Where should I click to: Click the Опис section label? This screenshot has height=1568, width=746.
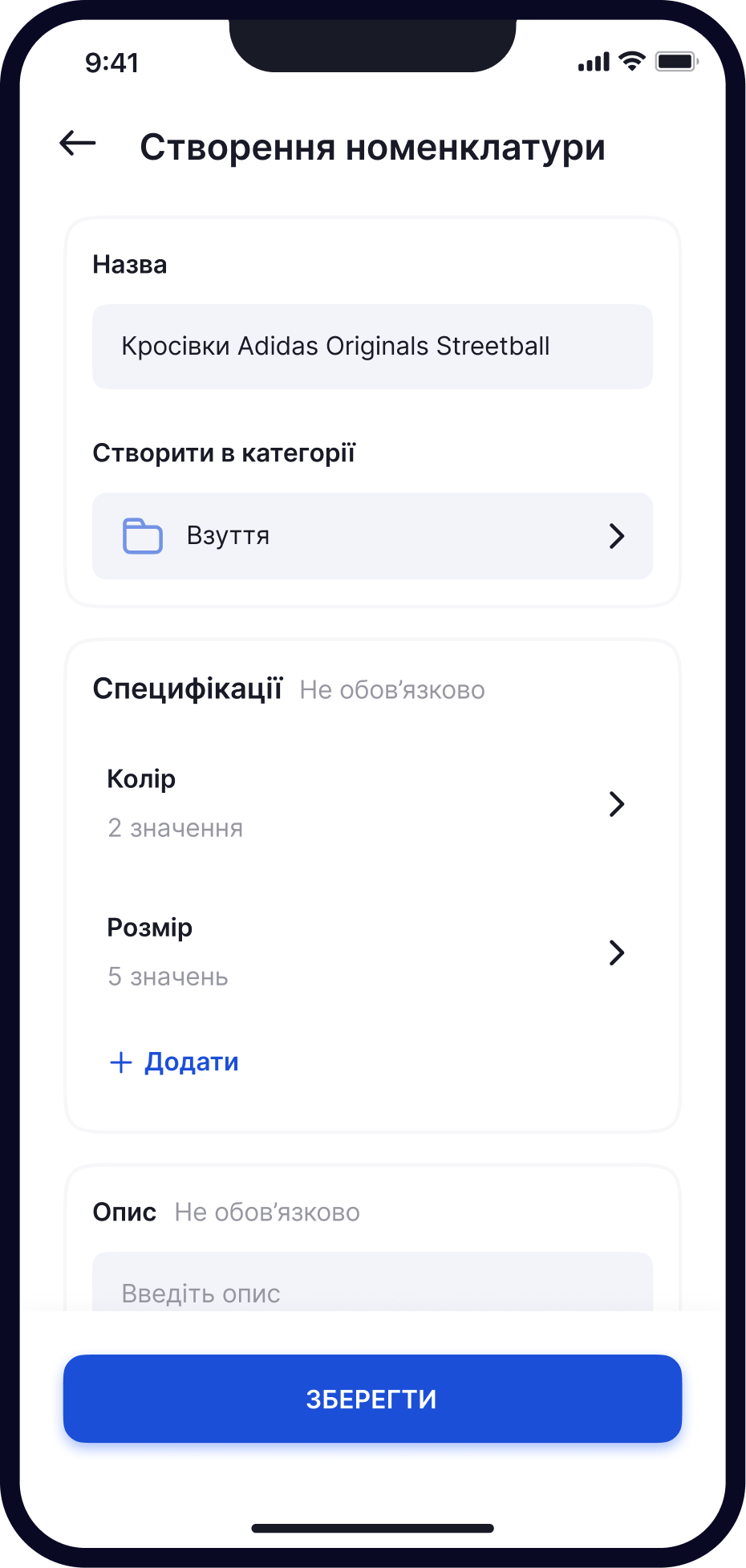pos(124,1212)
